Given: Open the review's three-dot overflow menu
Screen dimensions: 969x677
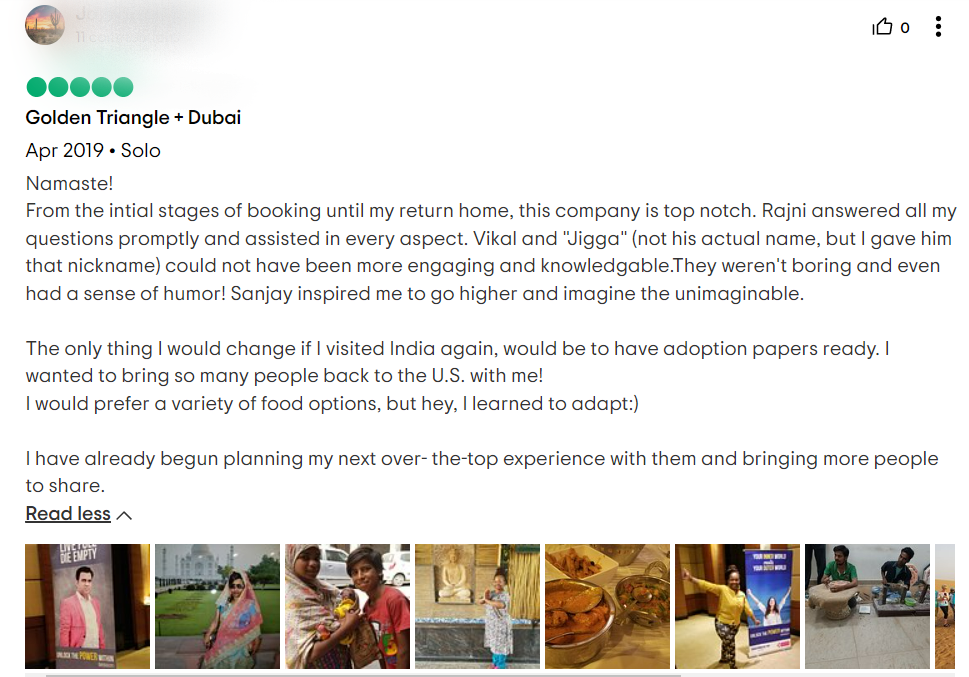Looking at the screenshot, I should (x=937, y=27).
